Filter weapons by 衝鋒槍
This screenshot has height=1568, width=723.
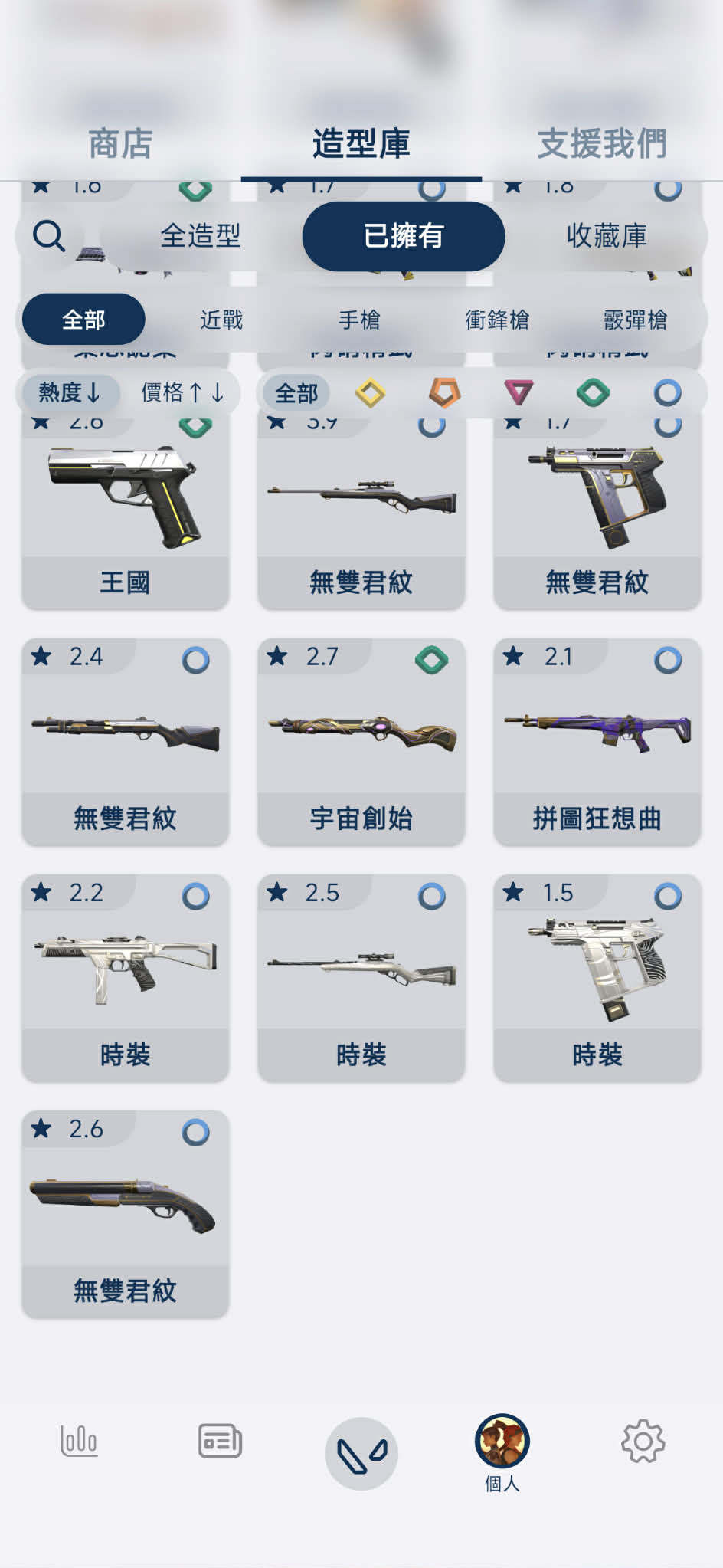point(497,320)
